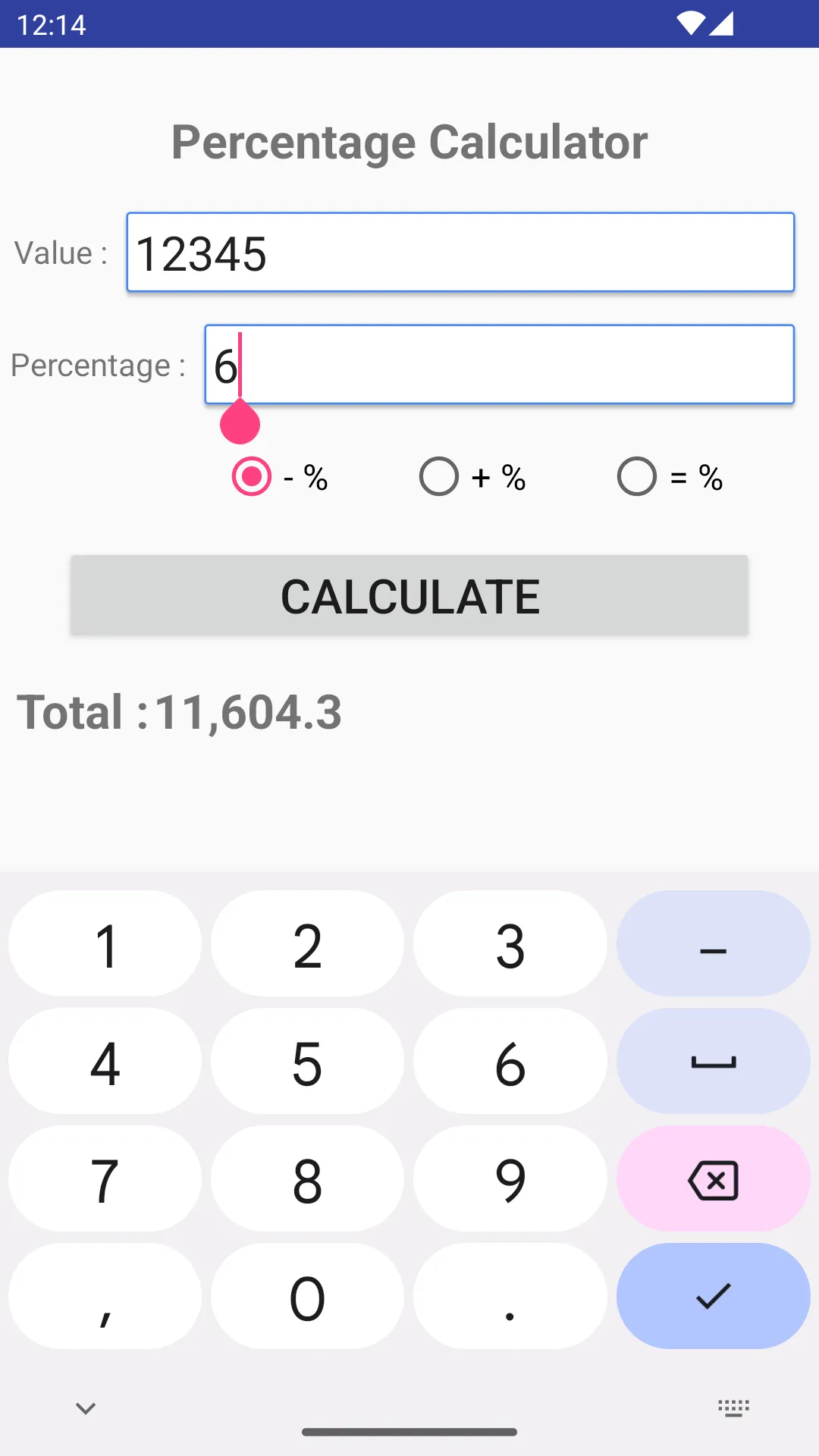
Task: Focus the Percentage input field
Action: pos(499,365)
